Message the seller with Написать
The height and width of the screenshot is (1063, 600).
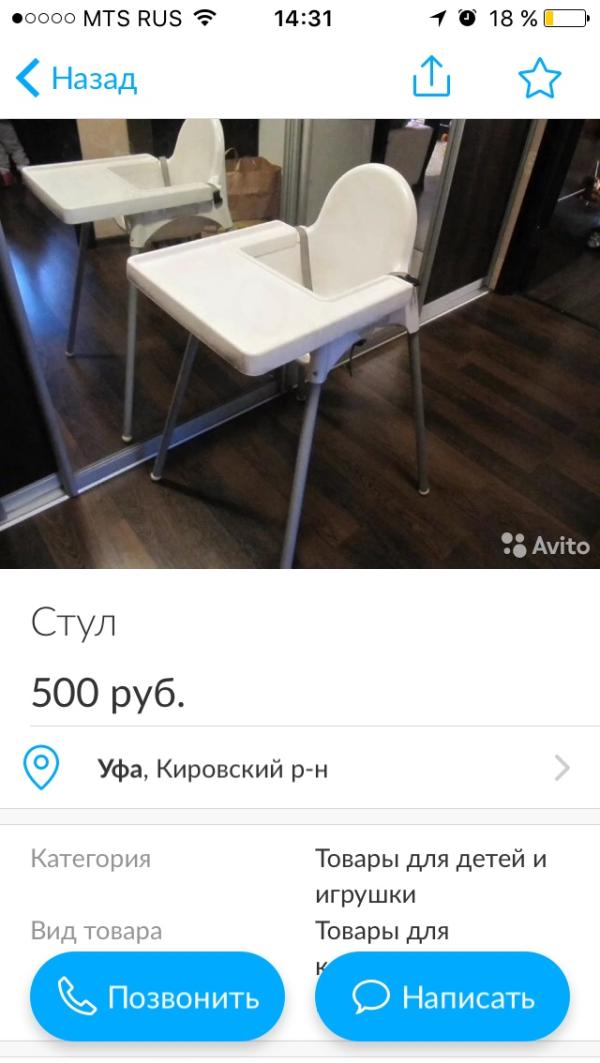(x=443, y=996)
